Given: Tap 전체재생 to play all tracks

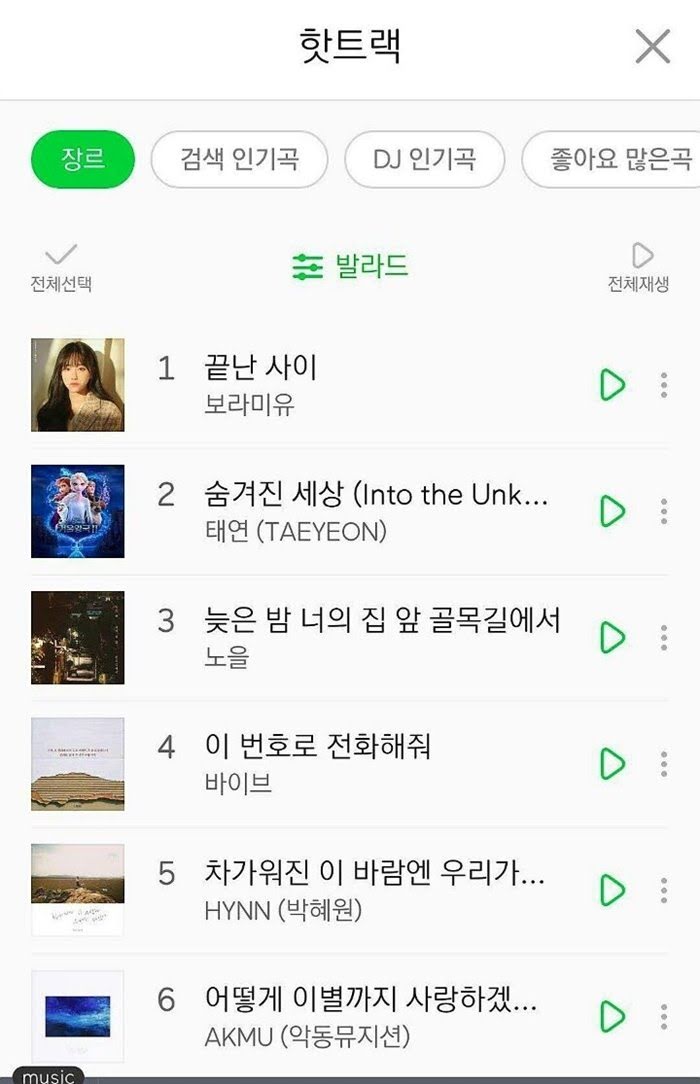Looking at the screenshot, I should (x=639, y=267).
